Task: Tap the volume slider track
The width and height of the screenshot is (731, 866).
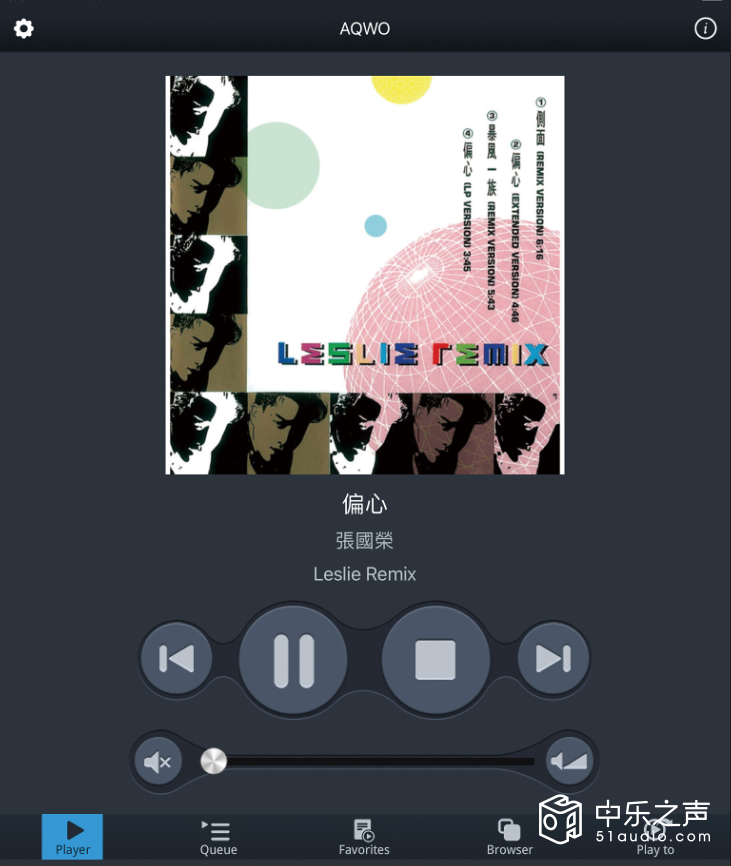Action: click(380, 762)
